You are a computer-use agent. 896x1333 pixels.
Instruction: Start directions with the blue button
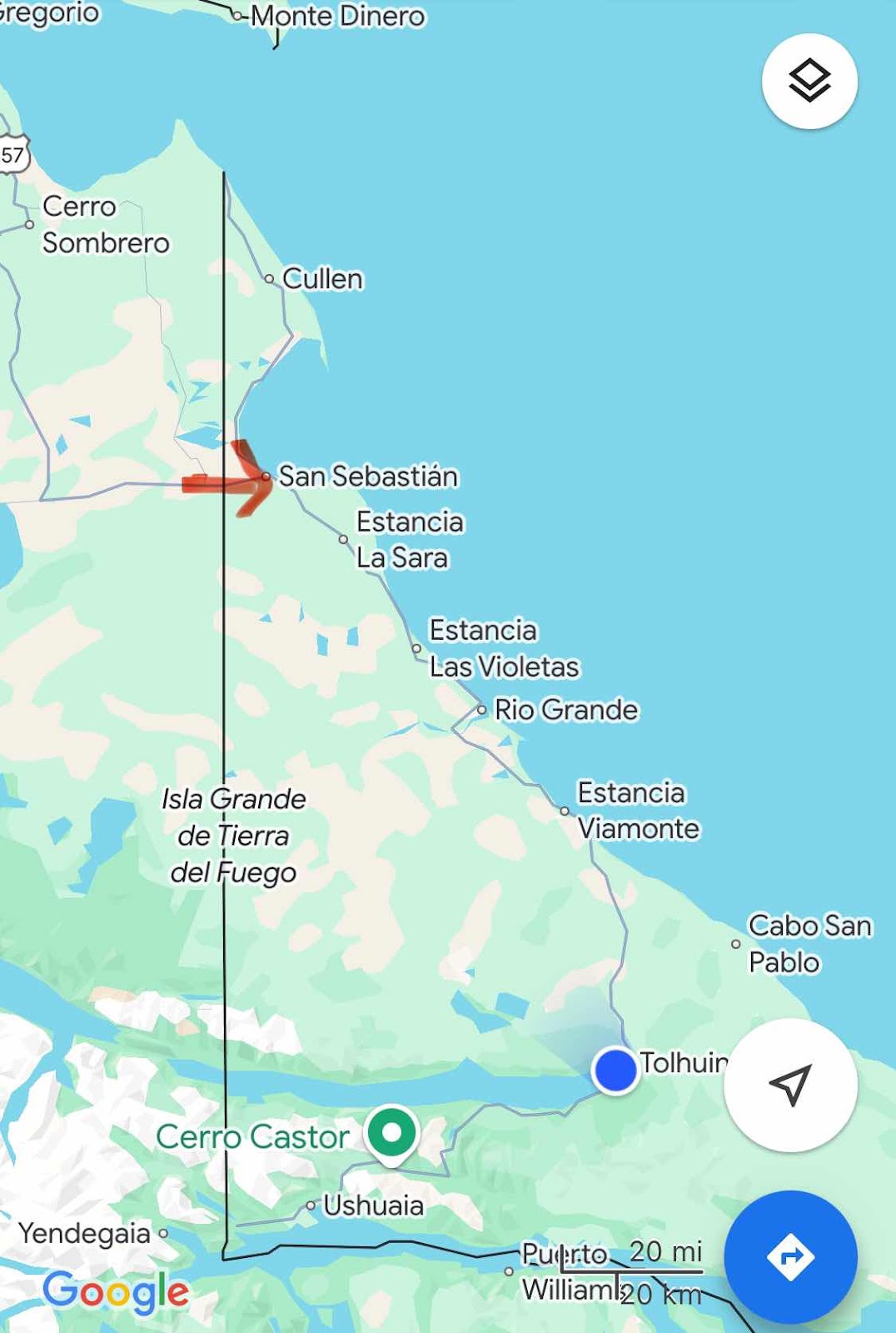[790, 1256]
